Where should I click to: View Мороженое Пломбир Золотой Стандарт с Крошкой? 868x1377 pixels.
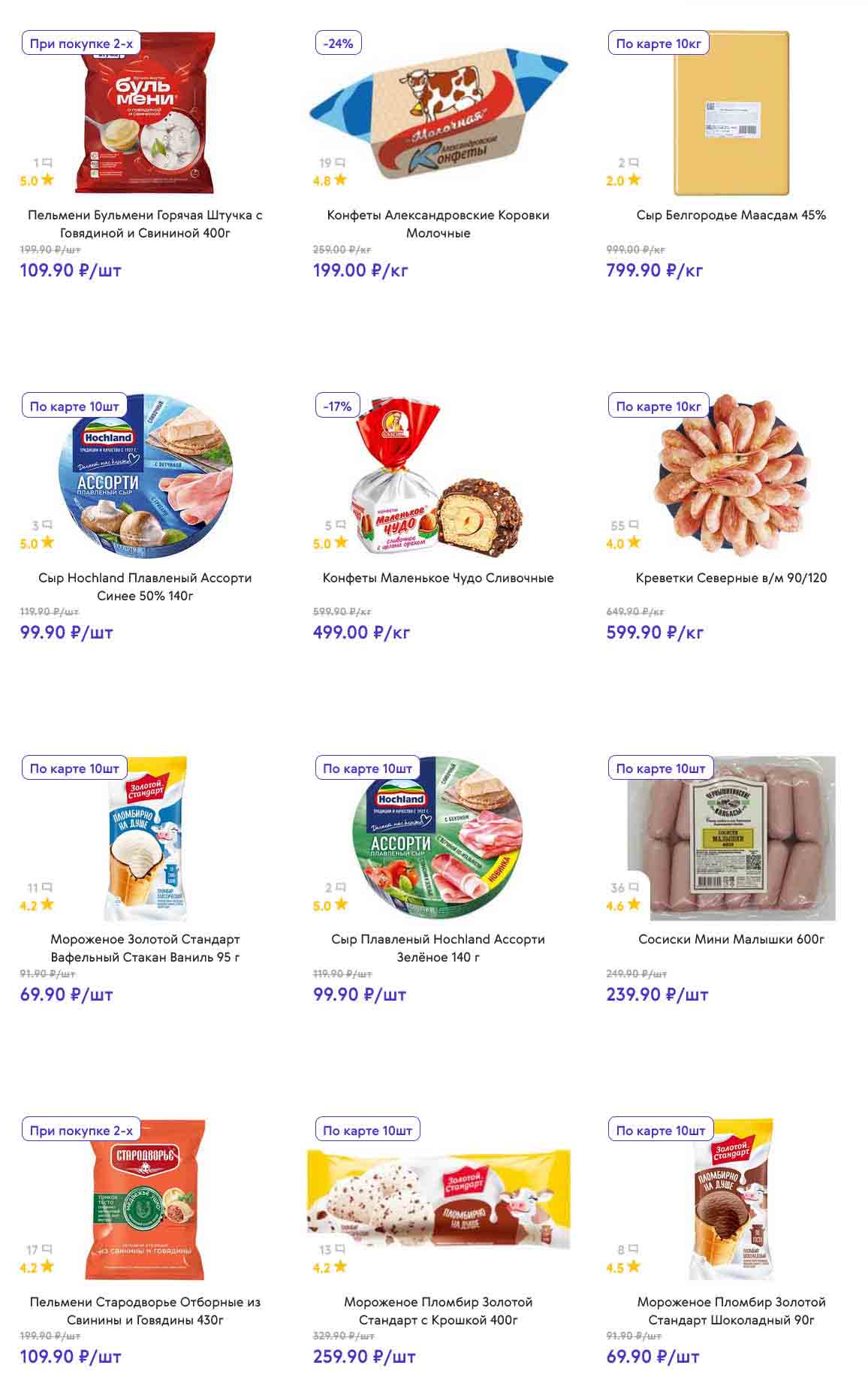438,1310
